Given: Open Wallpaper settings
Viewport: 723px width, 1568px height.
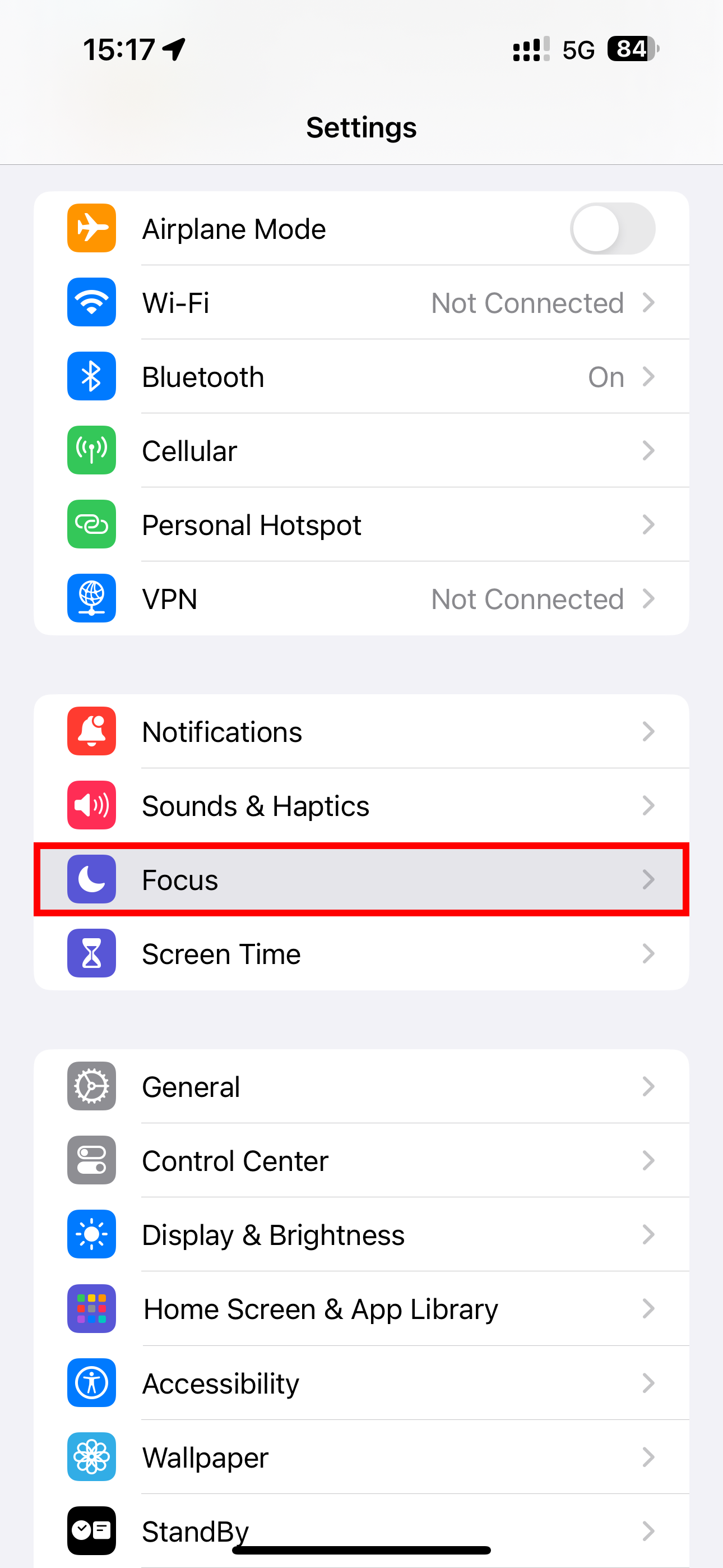Looking at the screenshot, I should point(361,1457).
